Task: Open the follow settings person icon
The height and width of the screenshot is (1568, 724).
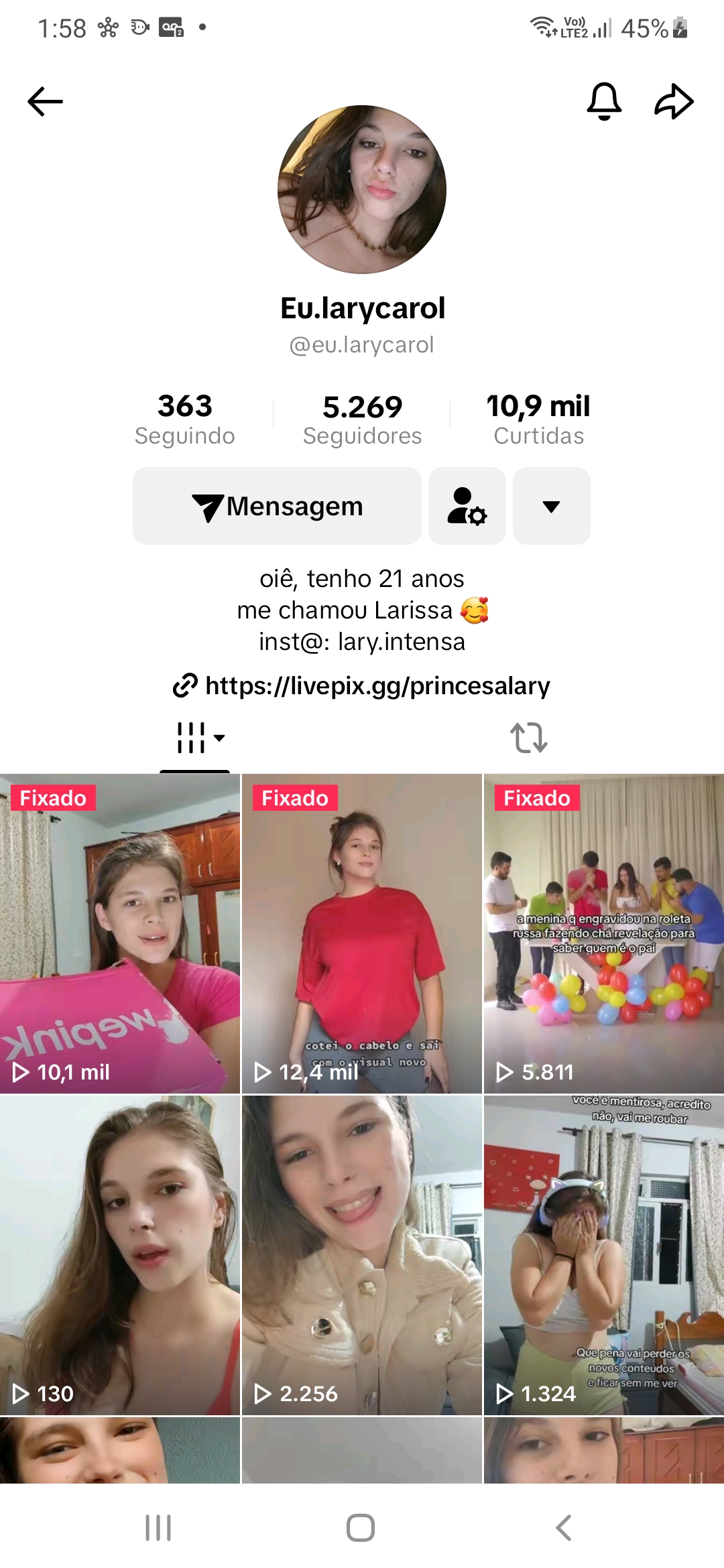Action: (467, 506)
